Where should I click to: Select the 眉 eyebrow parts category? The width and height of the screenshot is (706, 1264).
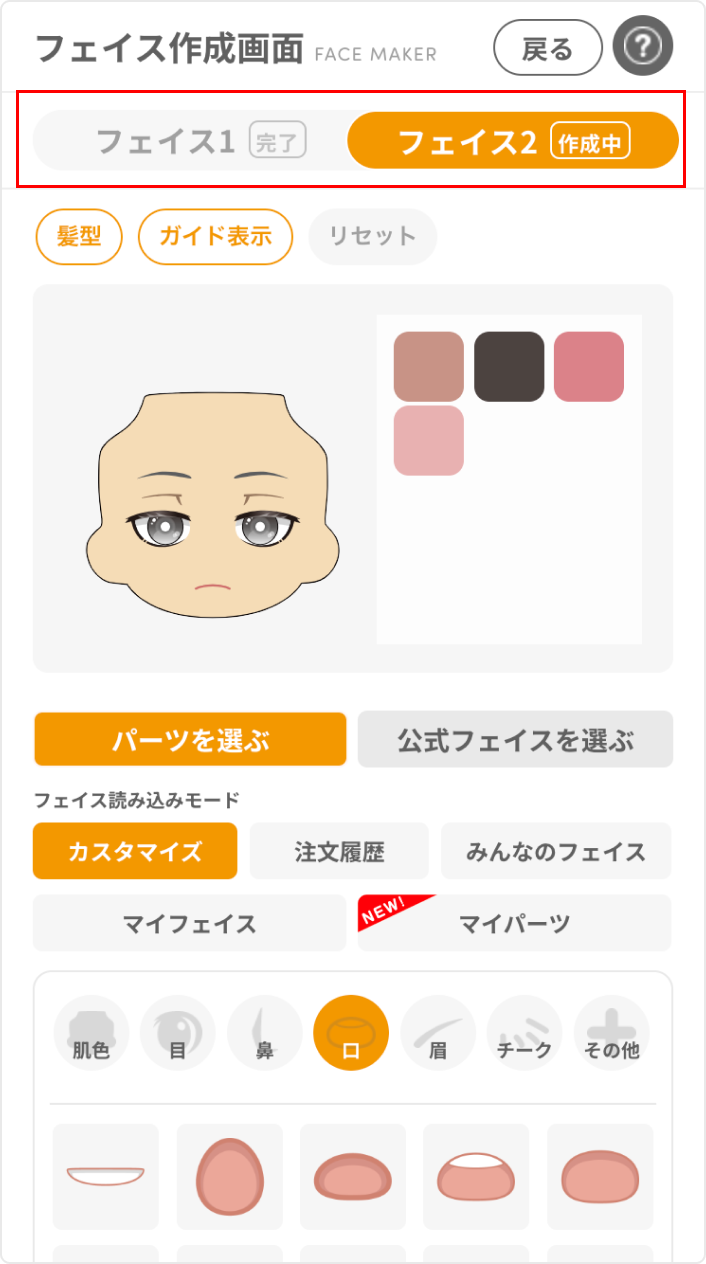(x=438, y=1033)
